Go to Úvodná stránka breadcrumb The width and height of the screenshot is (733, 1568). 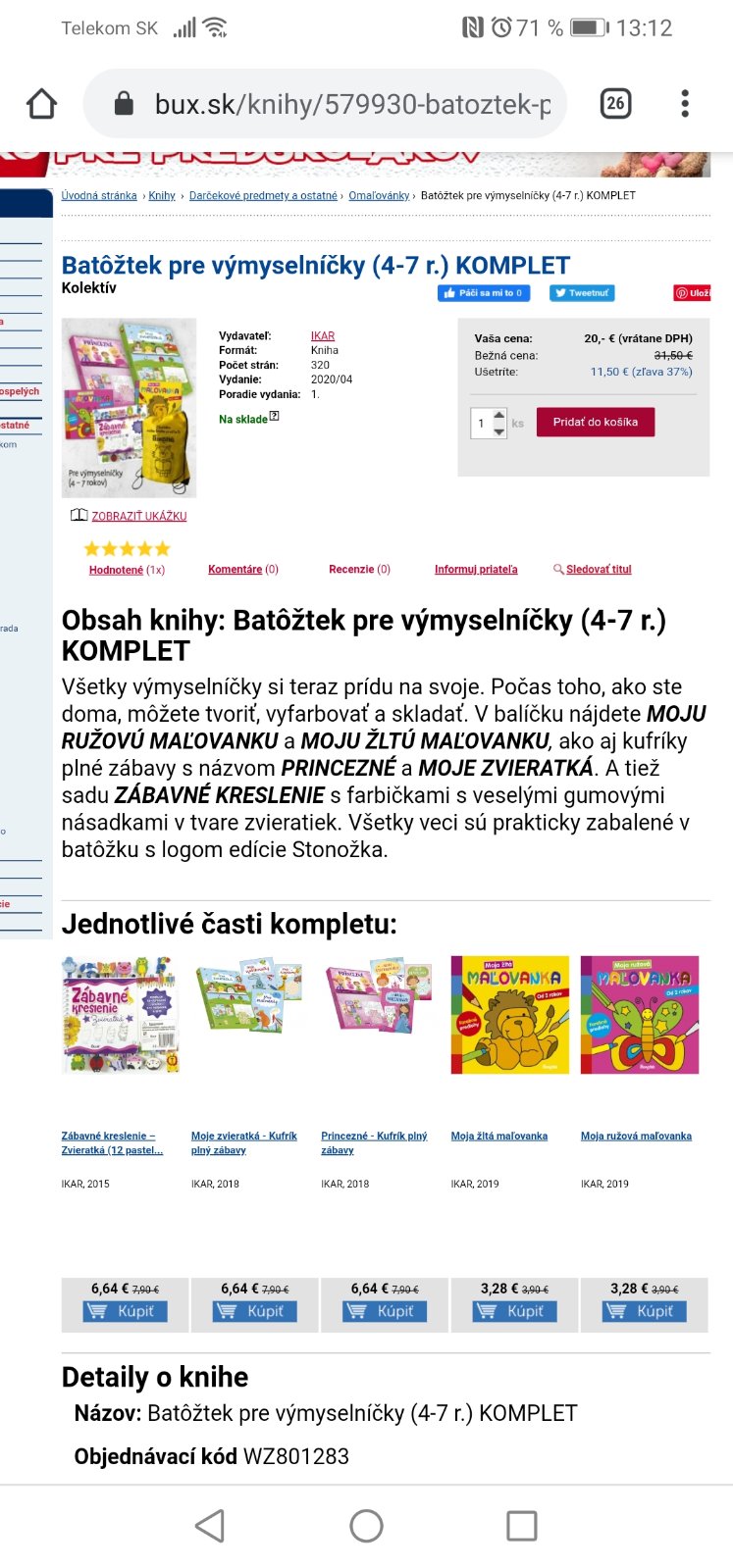pyautogui.click(x=99, y=195)
